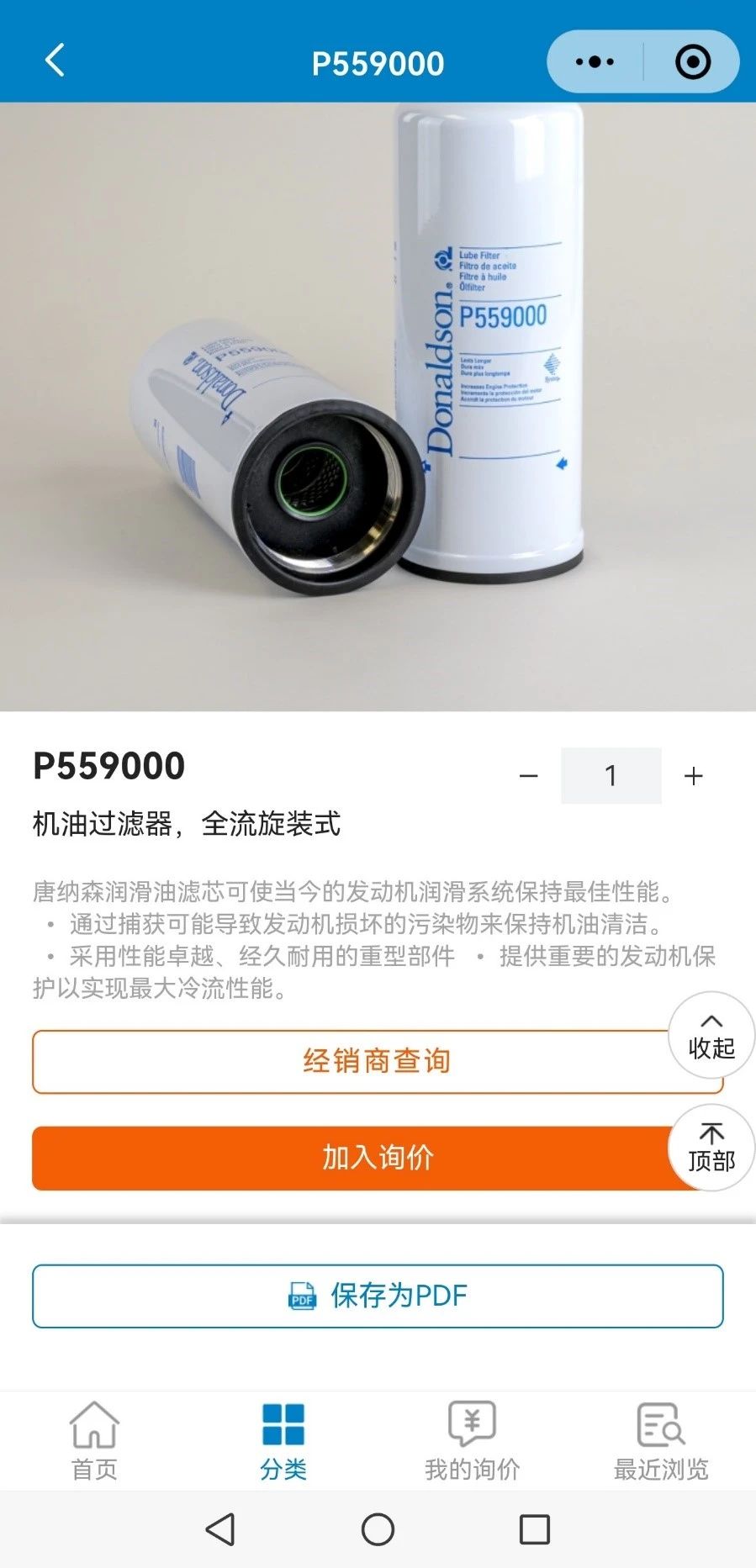Go back using the header arrow

coord(55,61)
